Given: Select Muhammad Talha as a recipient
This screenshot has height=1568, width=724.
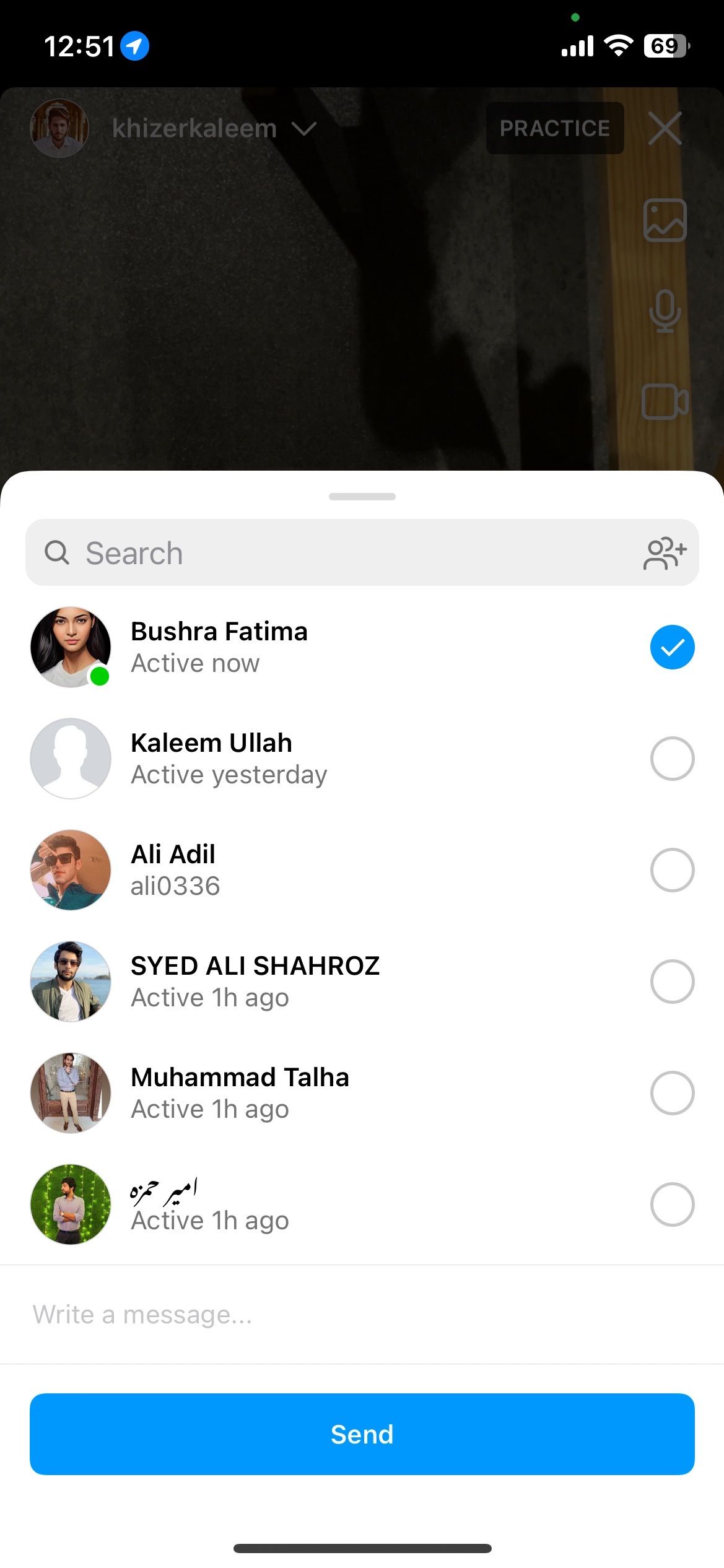Looking at the screenshot, I should tap(672, 1093).
